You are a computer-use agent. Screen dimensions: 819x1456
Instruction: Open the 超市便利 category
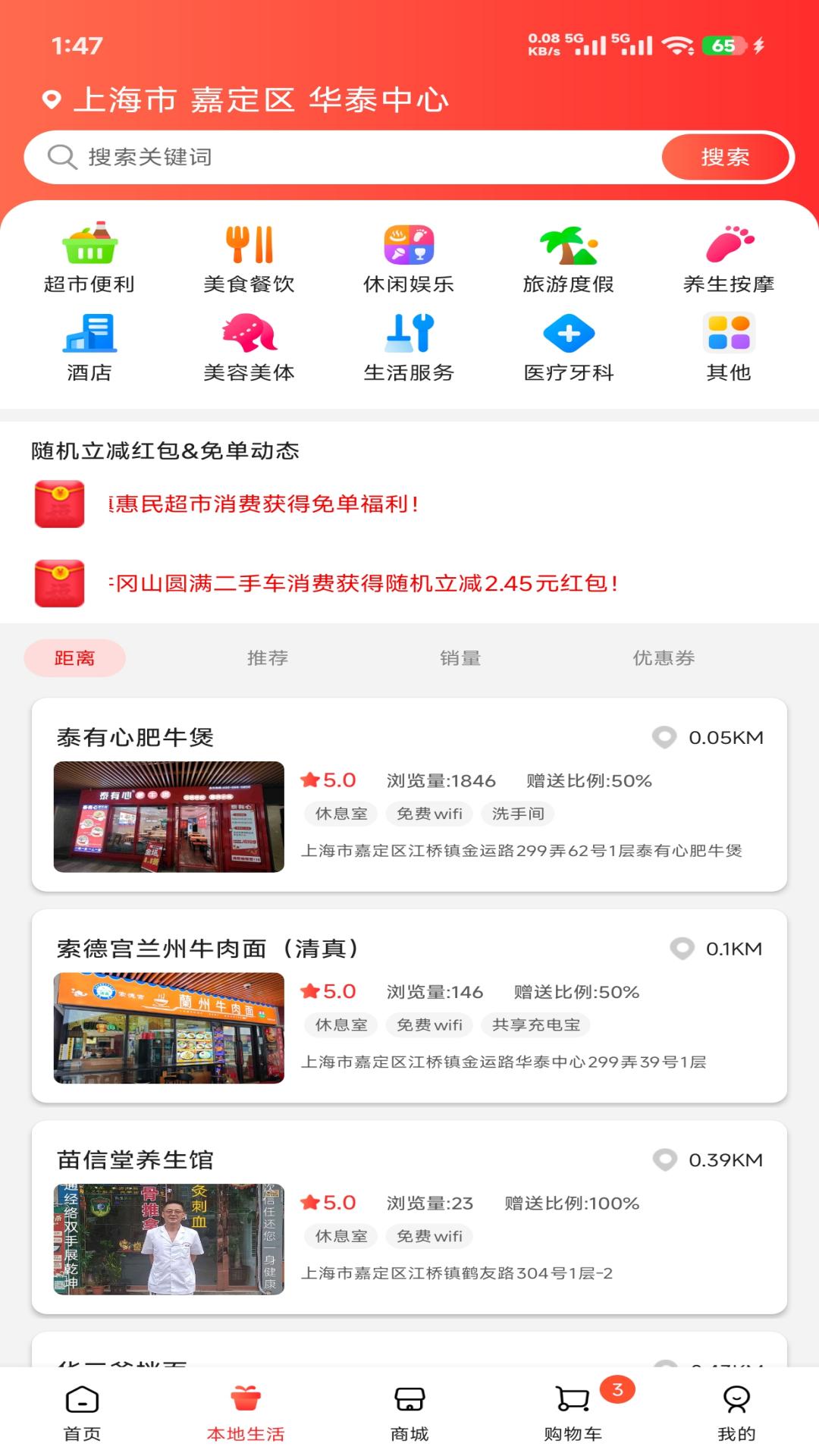pos(89,258)
